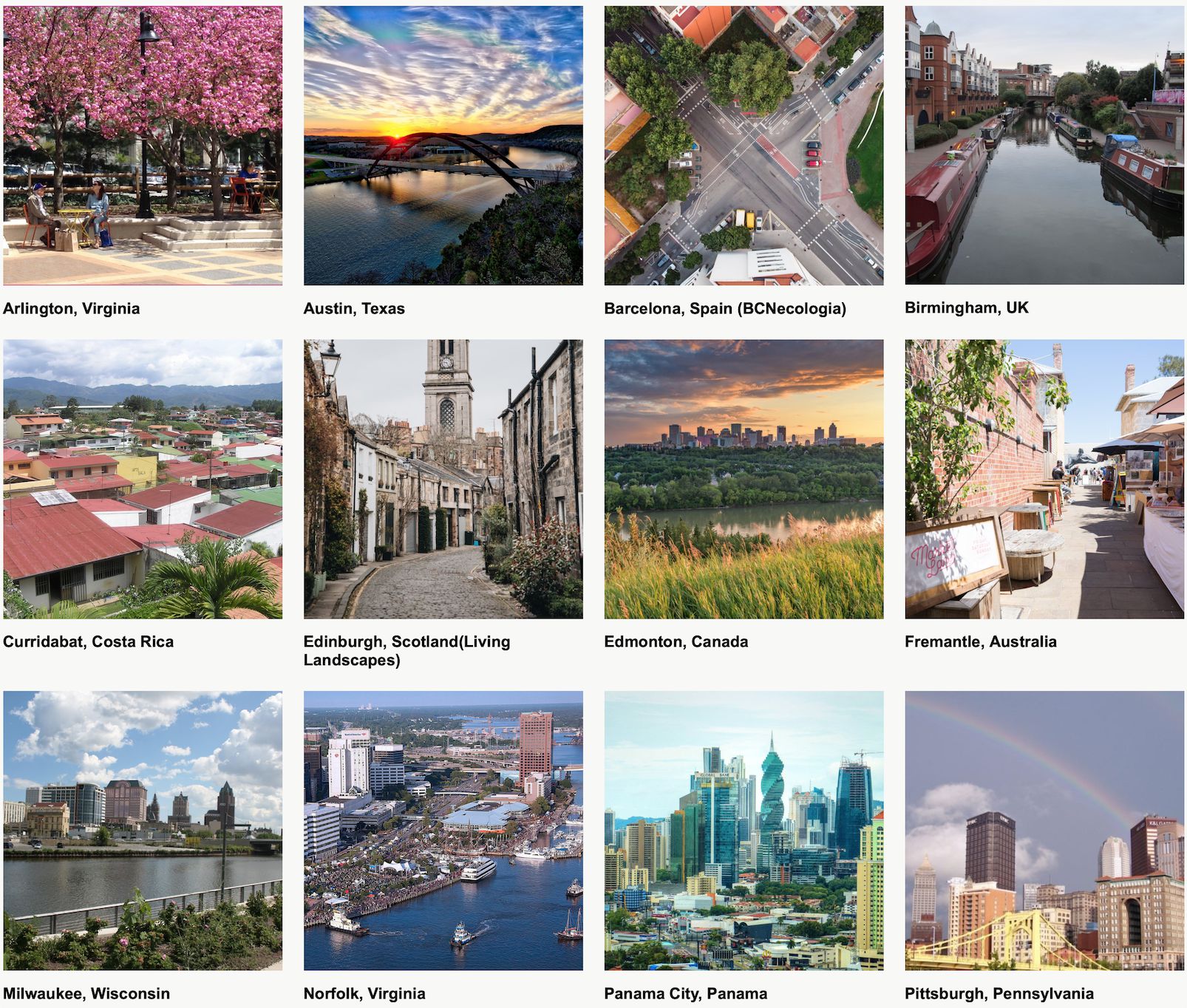The image size is (1187, 1008).
Task: Open the Norfolk, Virginia city tile
Action: tap(443, 830)
